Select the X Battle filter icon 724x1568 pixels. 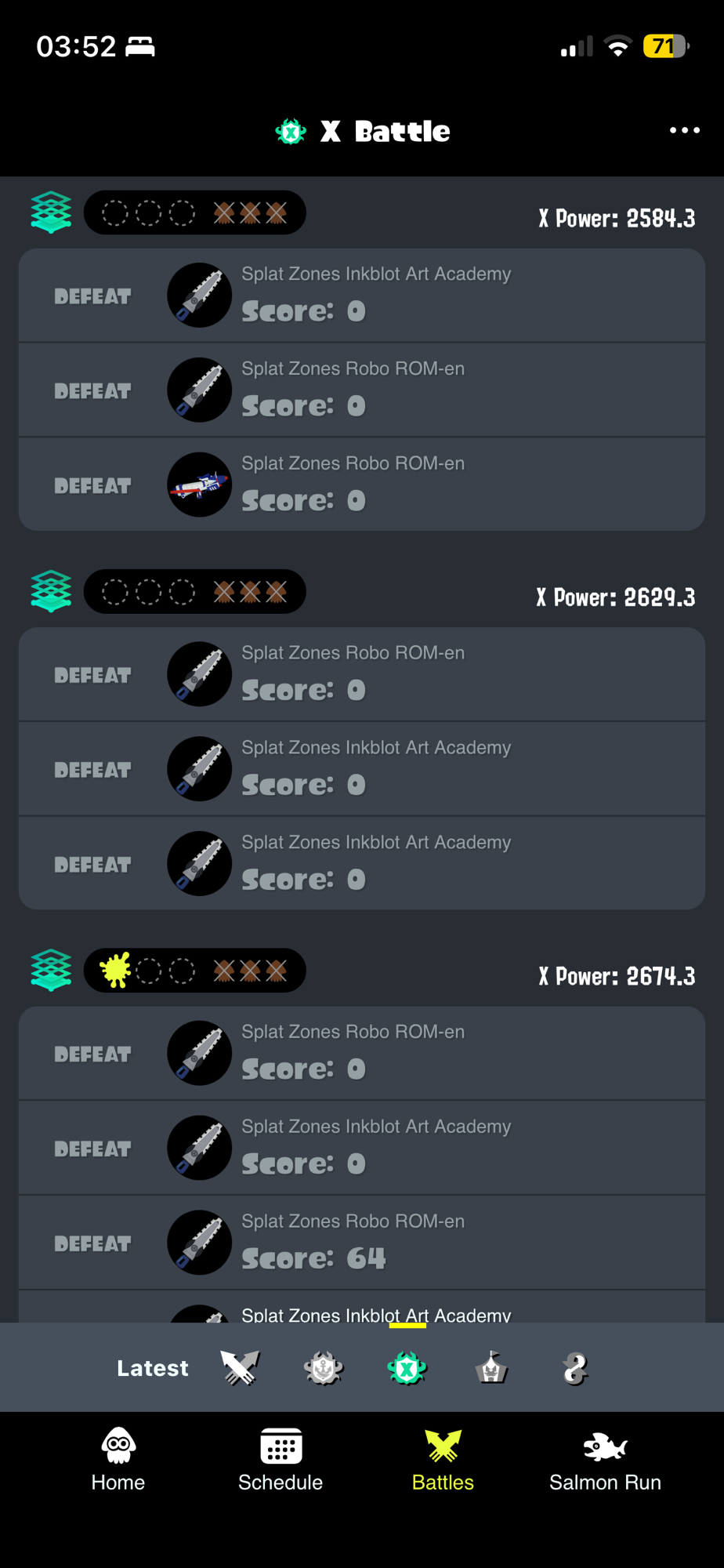(407, 1368)
